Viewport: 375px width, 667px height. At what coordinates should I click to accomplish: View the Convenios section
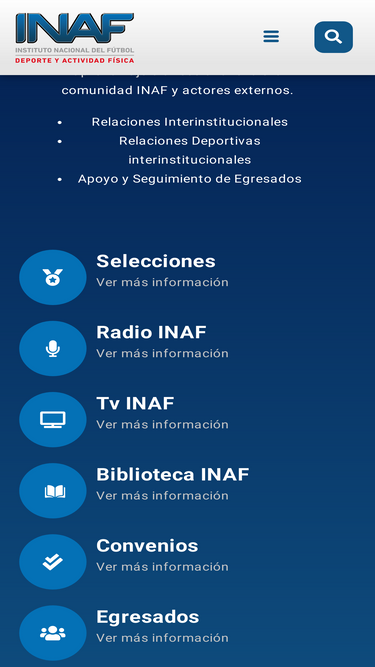pos(147,545)
